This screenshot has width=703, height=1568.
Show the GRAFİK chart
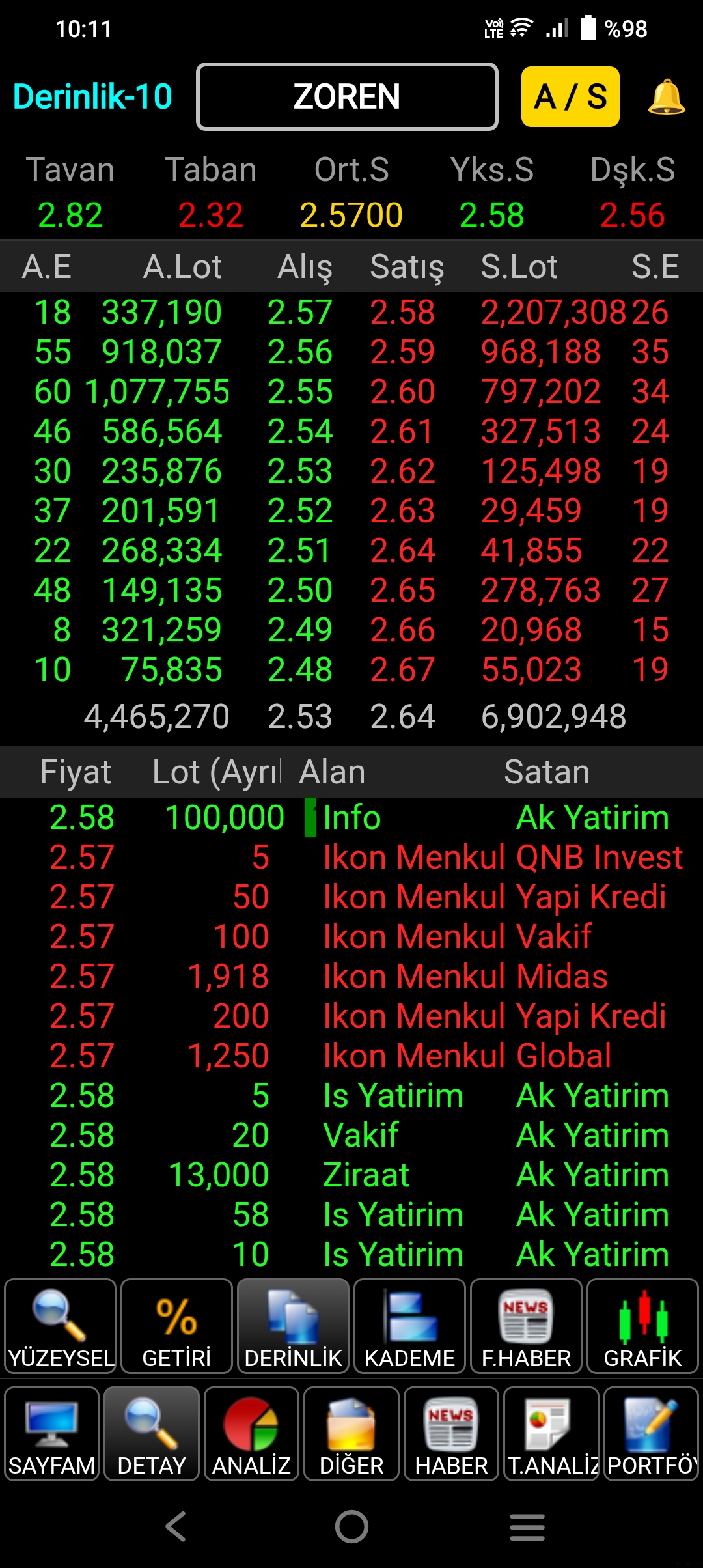642,1326
